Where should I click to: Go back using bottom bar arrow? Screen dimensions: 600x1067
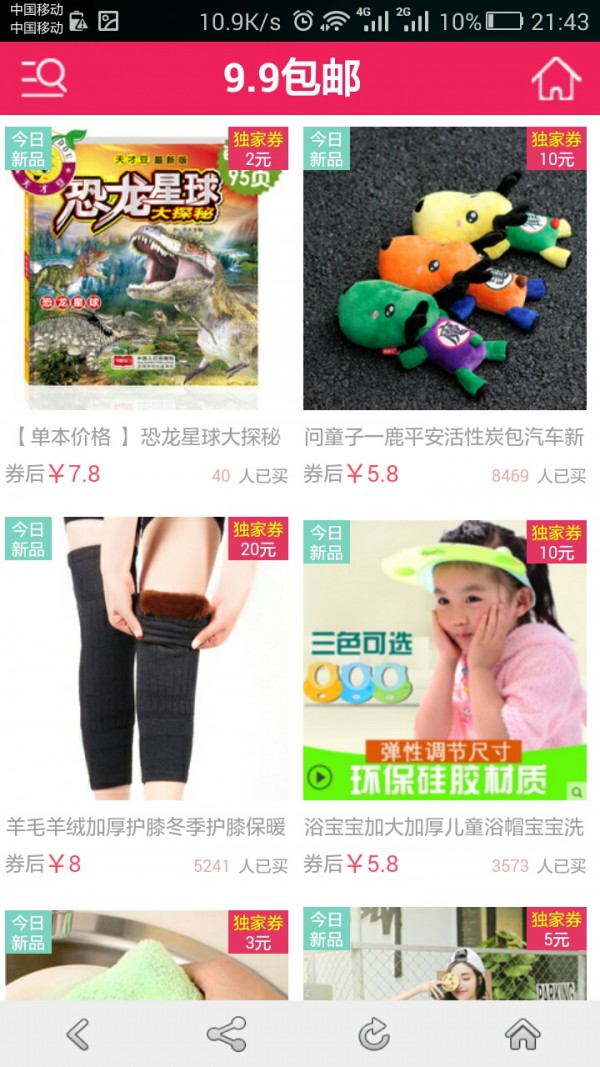click(x=78, y=1034)
